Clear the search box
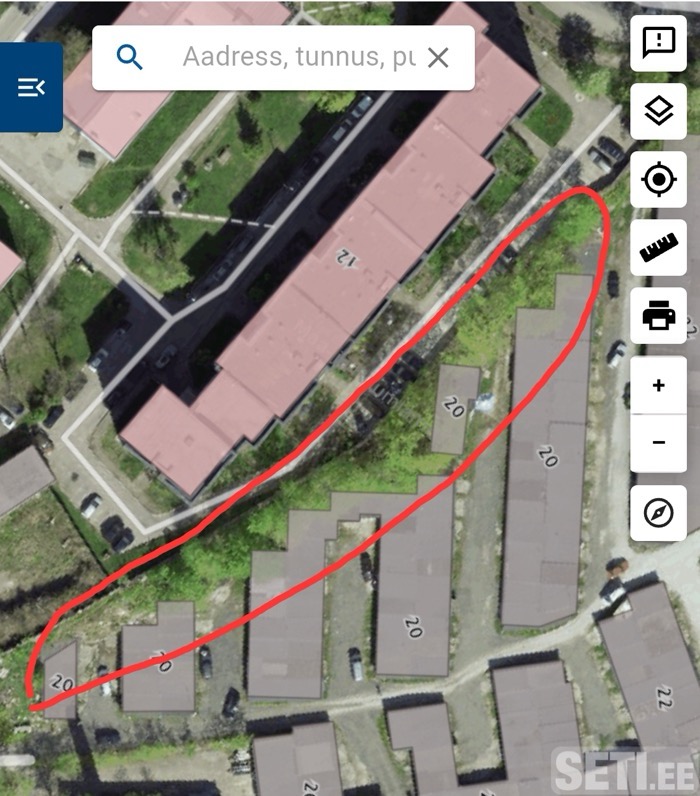The image size is (700, 796). click(x=438, y=58)
